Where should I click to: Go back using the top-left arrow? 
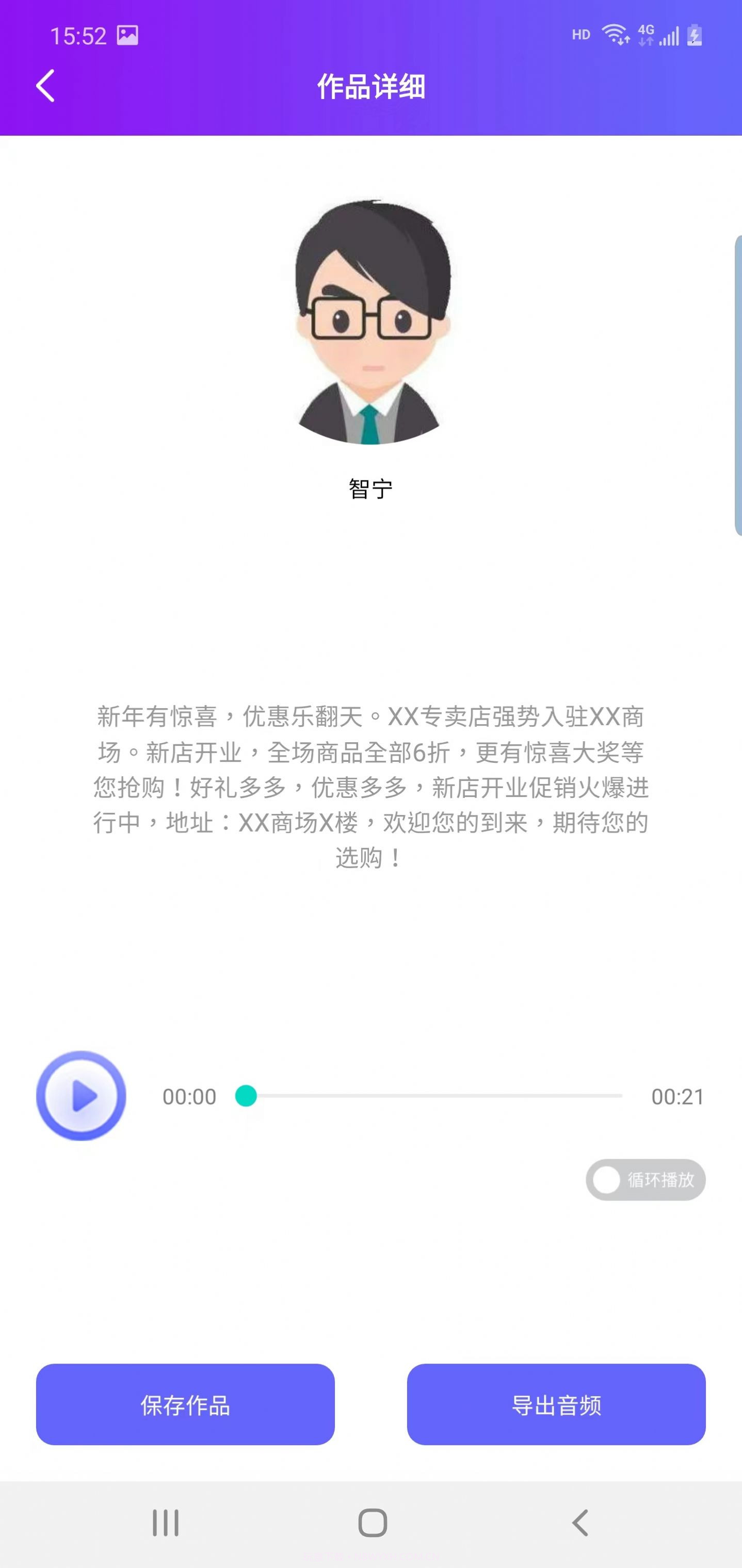tap(44, 85)
